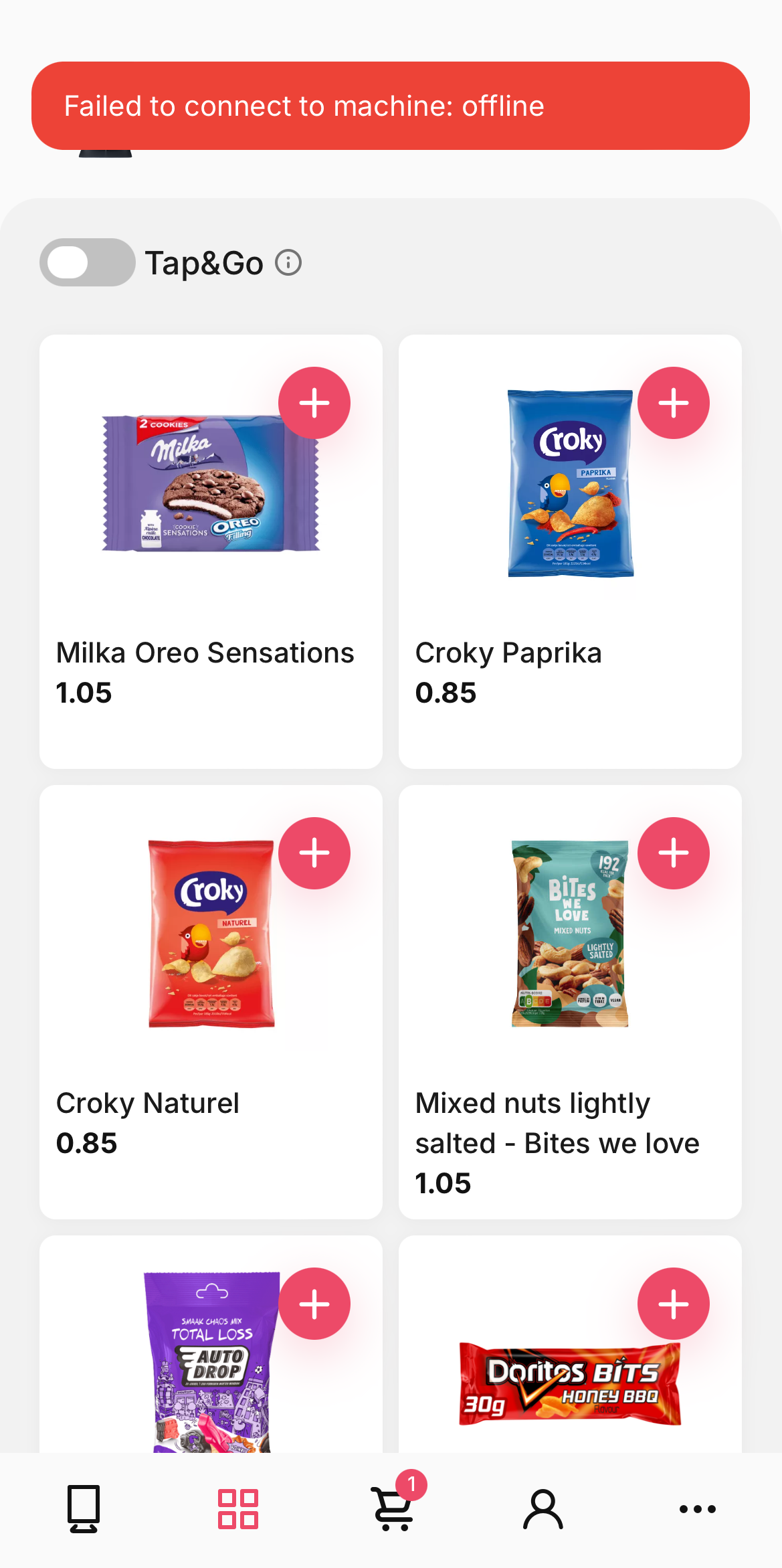Screen dimensions: 782x1568
Task: Add Croky Paprika to cart
Action: 674,403
